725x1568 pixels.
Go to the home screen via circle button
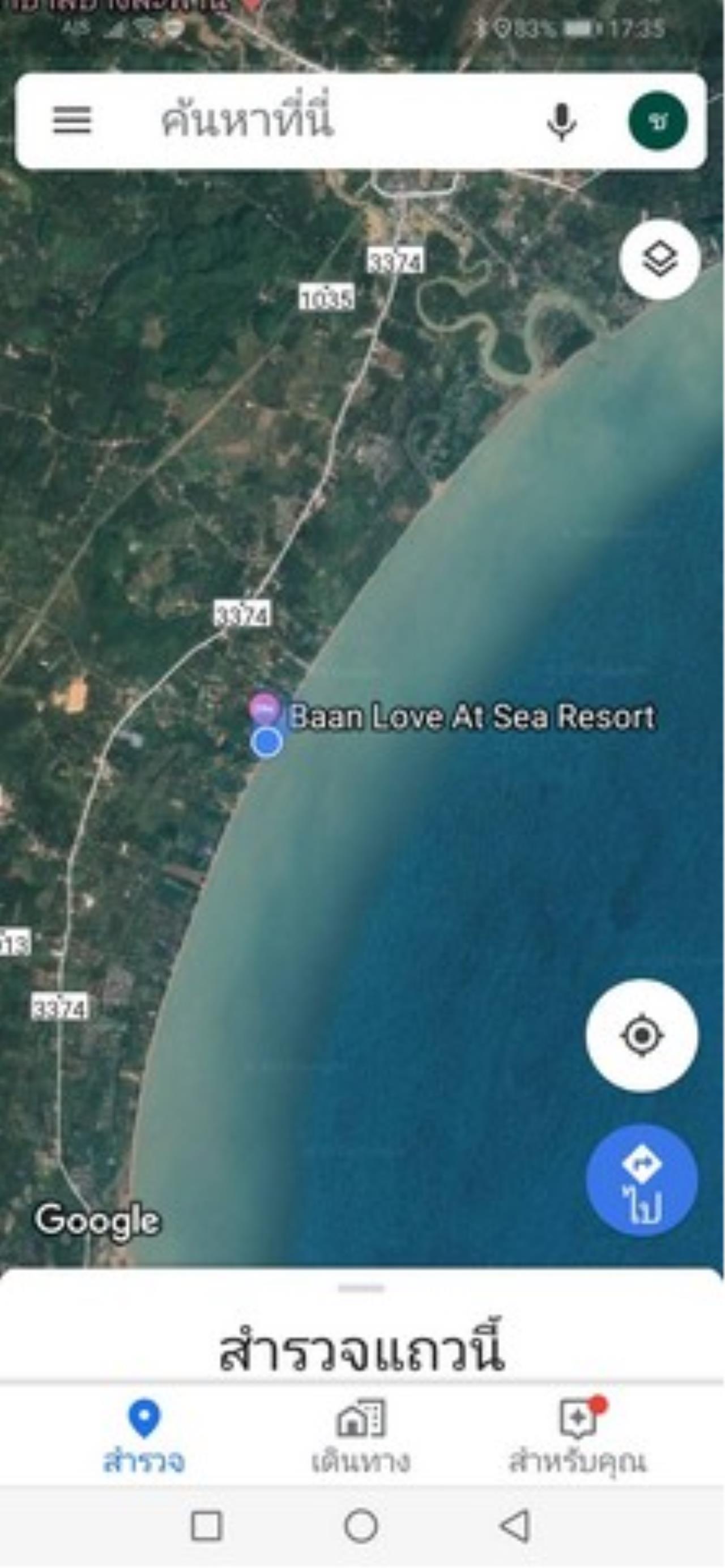(361, 1526)
